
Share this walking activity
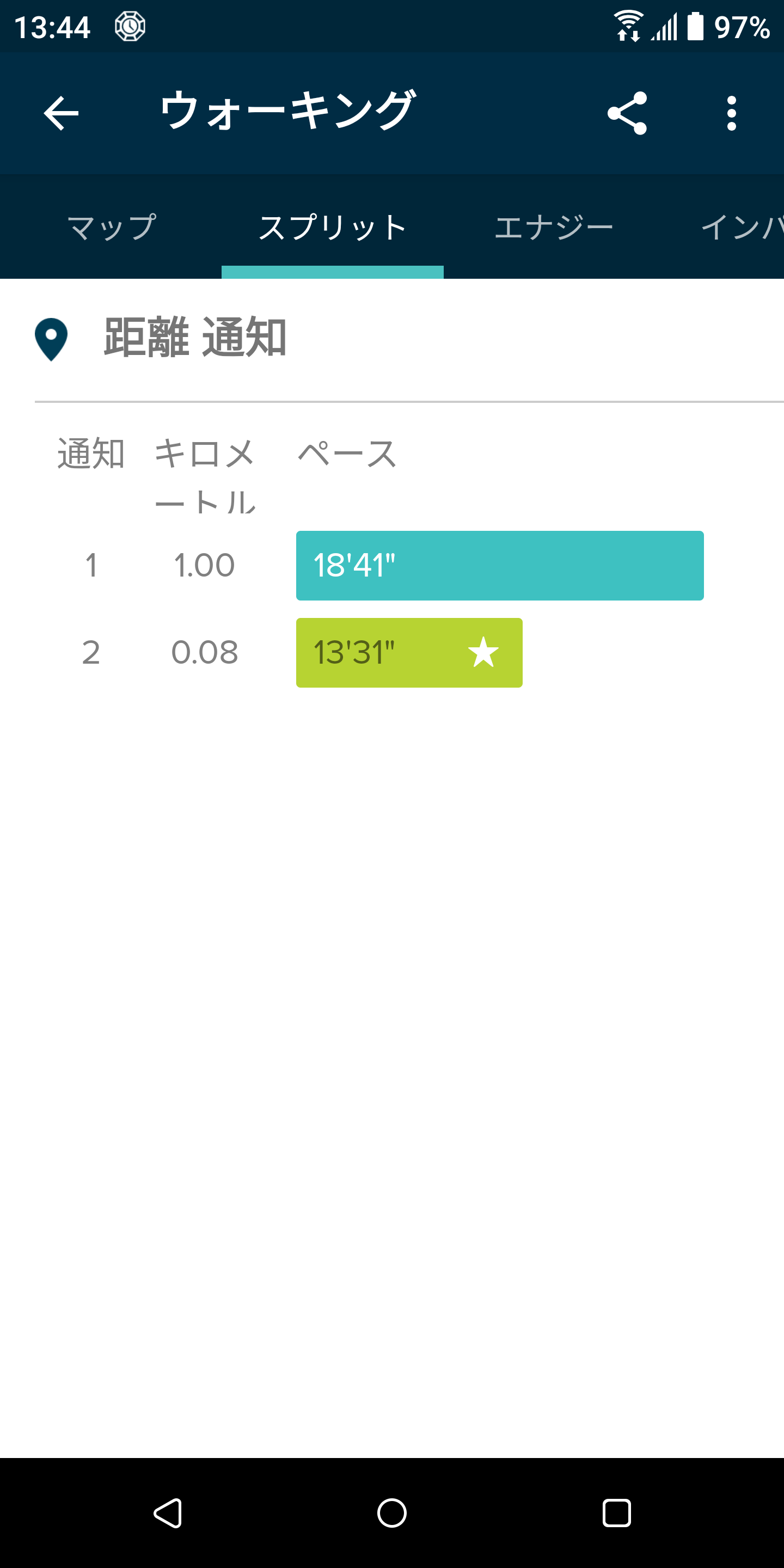(x=627, y=113)
